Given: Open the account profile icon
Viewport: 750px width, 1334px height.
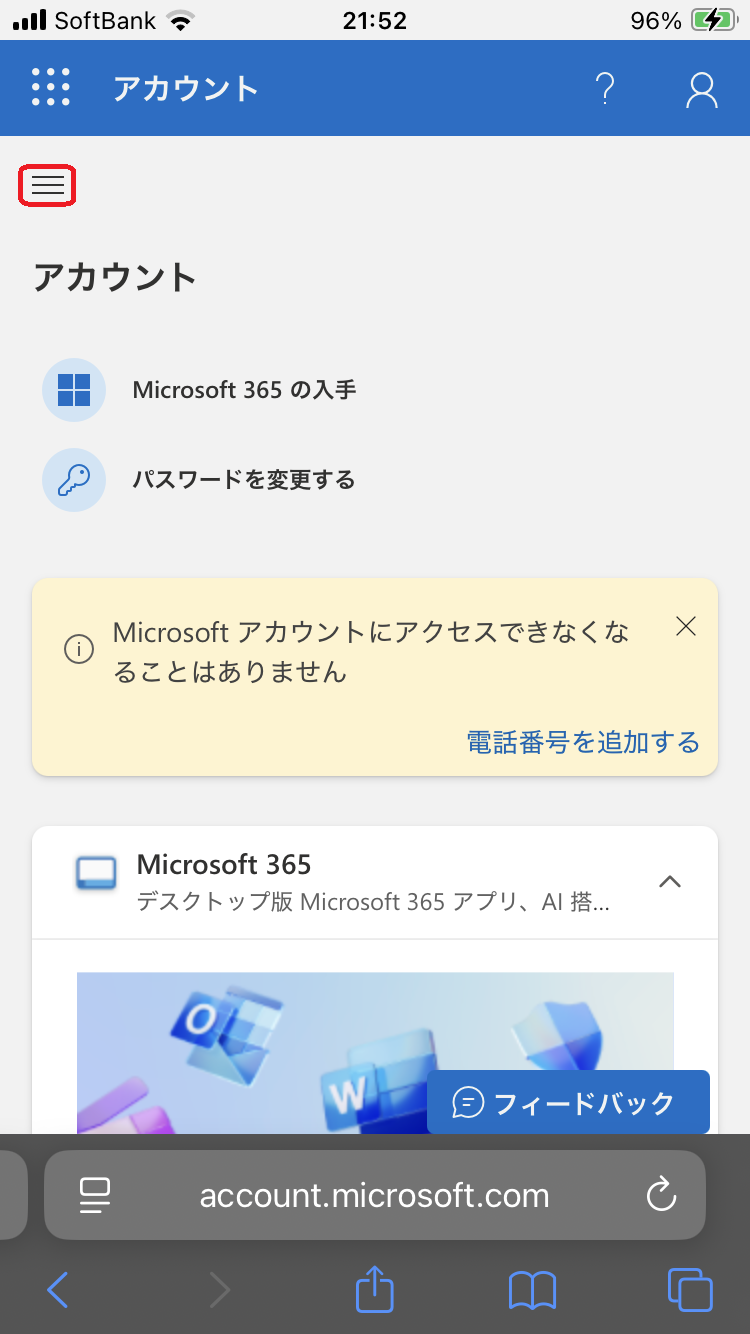Looking at the screenshot, I should (x=702, y=89).
